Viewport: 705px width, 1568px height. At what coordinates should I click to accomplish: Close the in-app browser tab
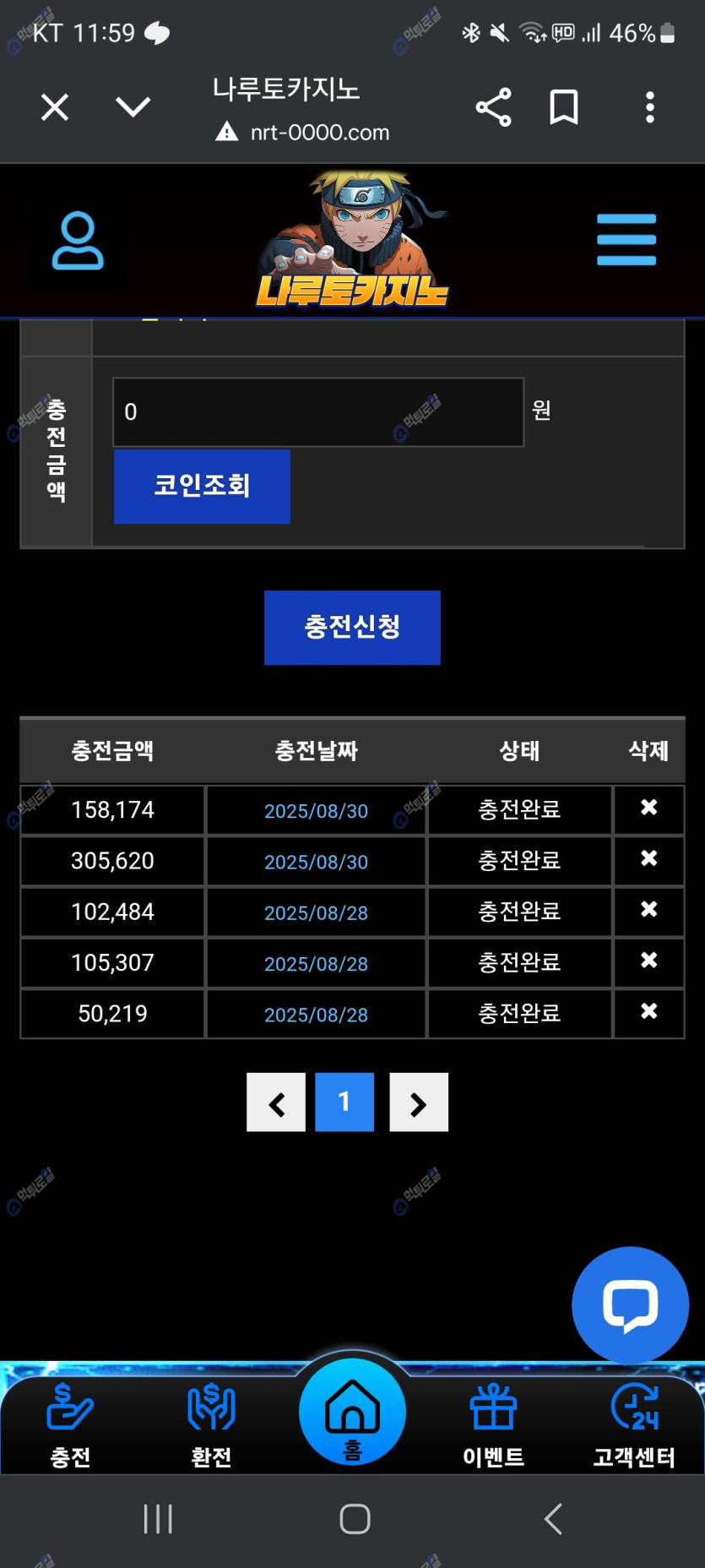point(55,107)
